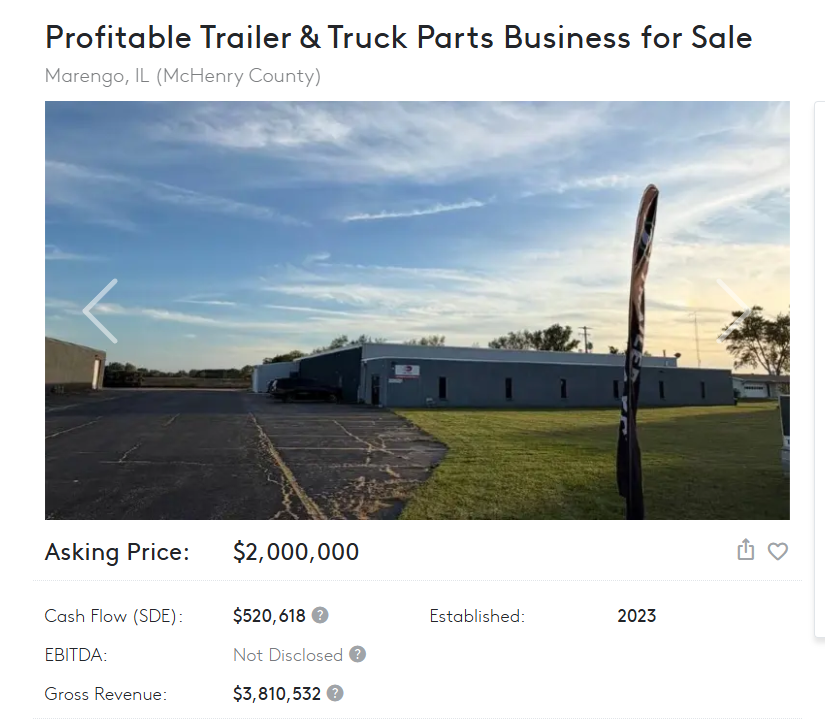Share this business listing
Viewport: 825px width, 721px height.
click(x=745, y=550)
